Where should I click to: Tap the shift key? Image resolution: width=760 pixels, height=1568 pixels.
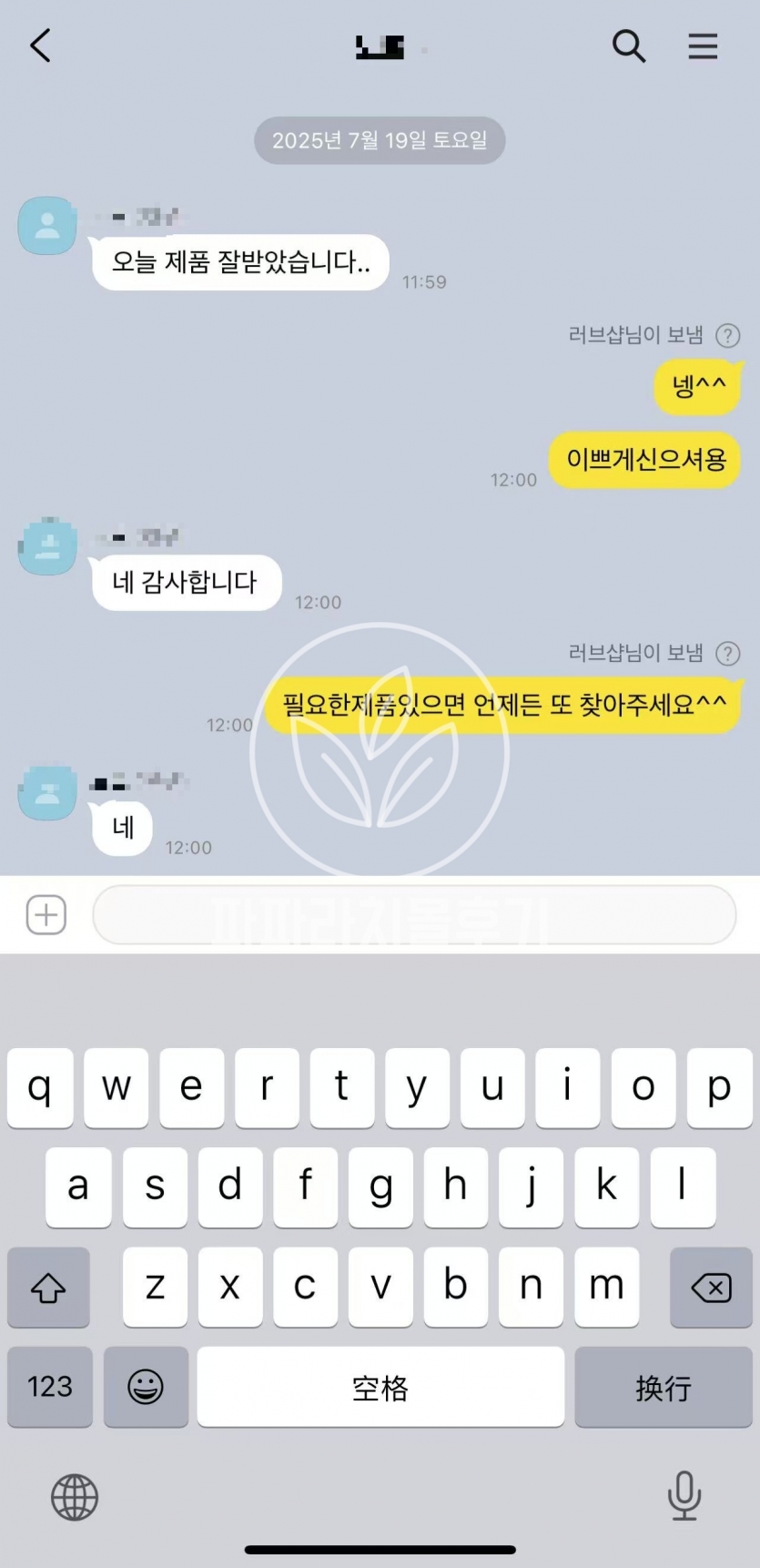click(x=48, y=1288)
